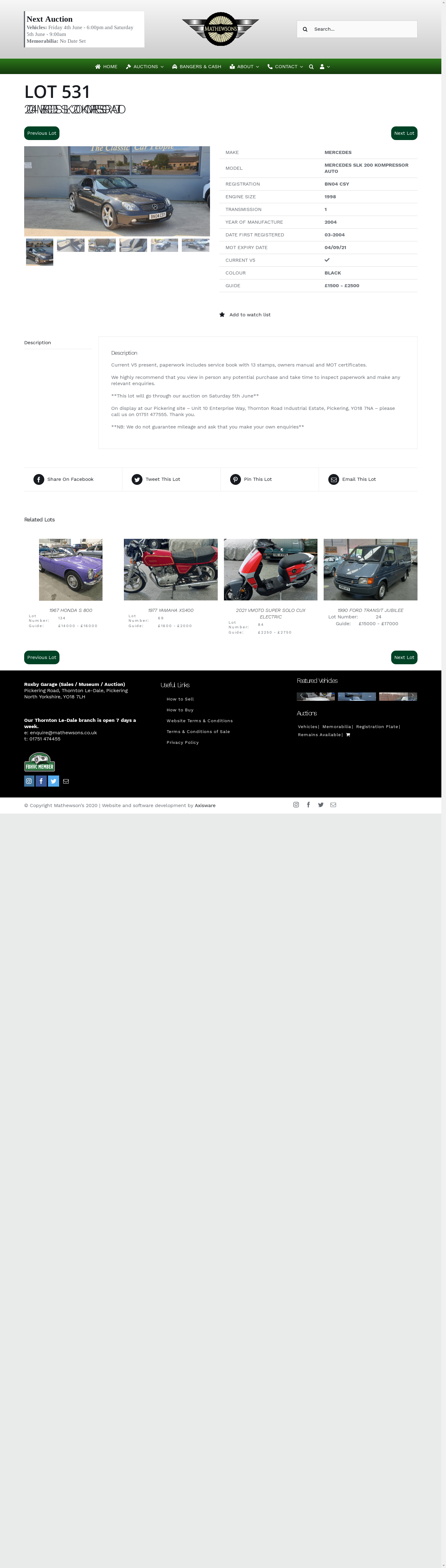Image resolution: width=446 pixels, height=1568 pixels.
Task: Go to Previous Lot above the photo
Action: 42,133
